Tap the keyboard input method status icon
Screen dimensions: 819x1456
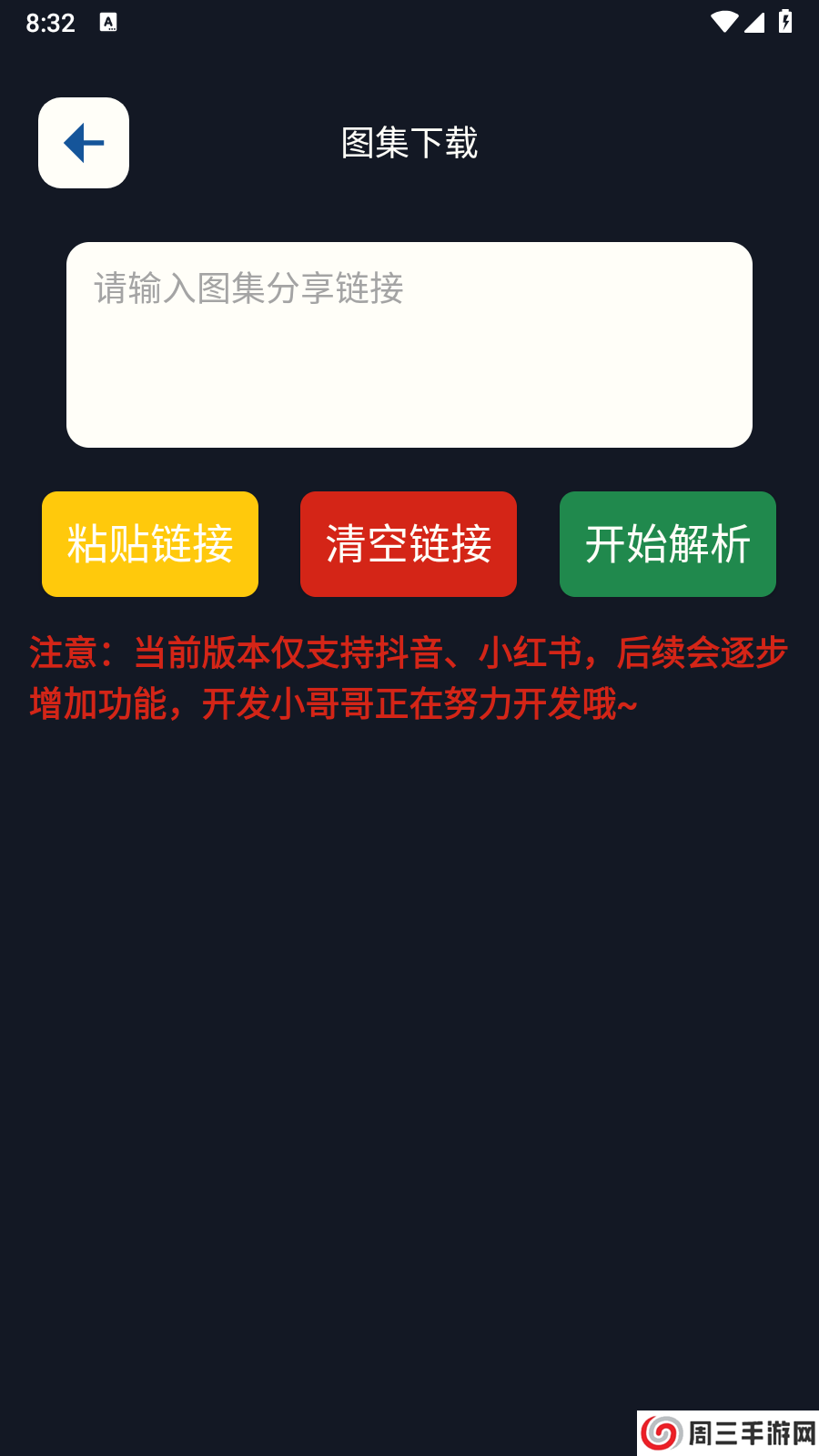[109, 23]
